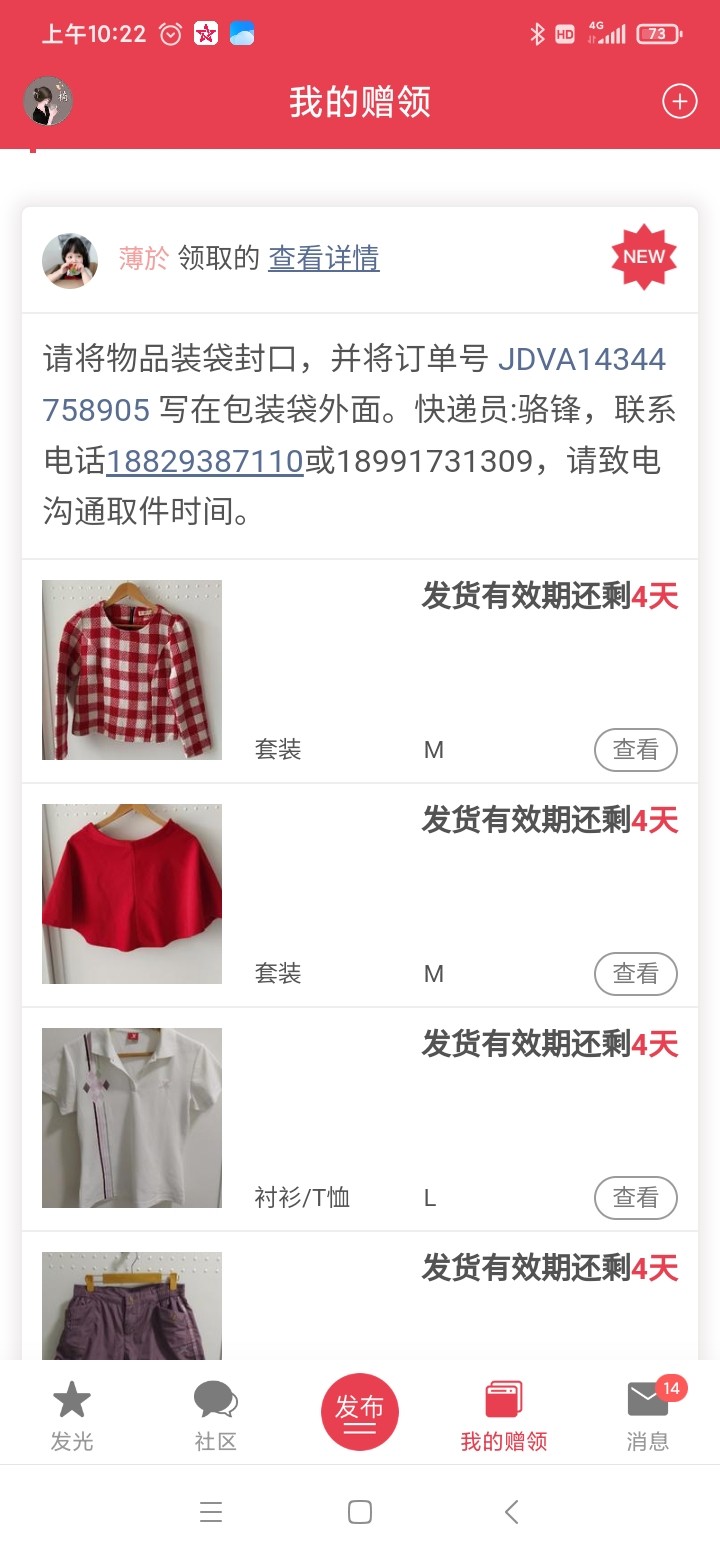View the red plaid top item
The height and width of the screenshot is (1560, 720).
click(x=635, y=750)
